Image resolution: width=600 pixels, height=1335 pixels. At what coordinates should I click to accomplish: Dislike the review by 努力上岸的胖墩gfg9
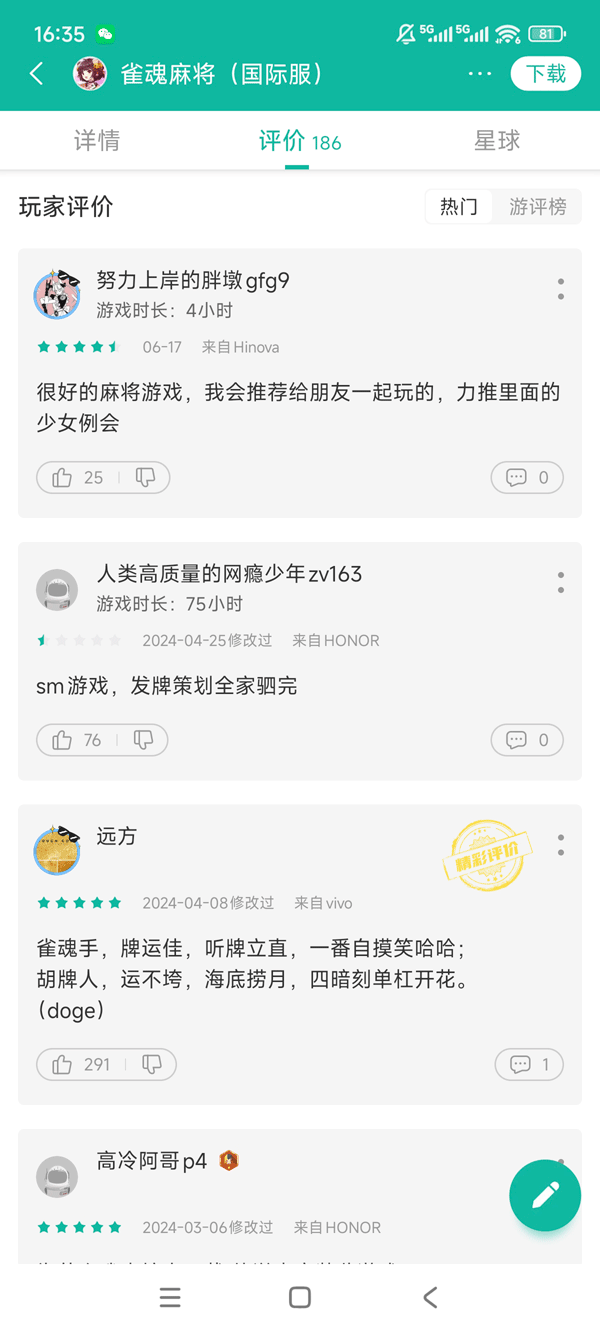tap(145, 478)
